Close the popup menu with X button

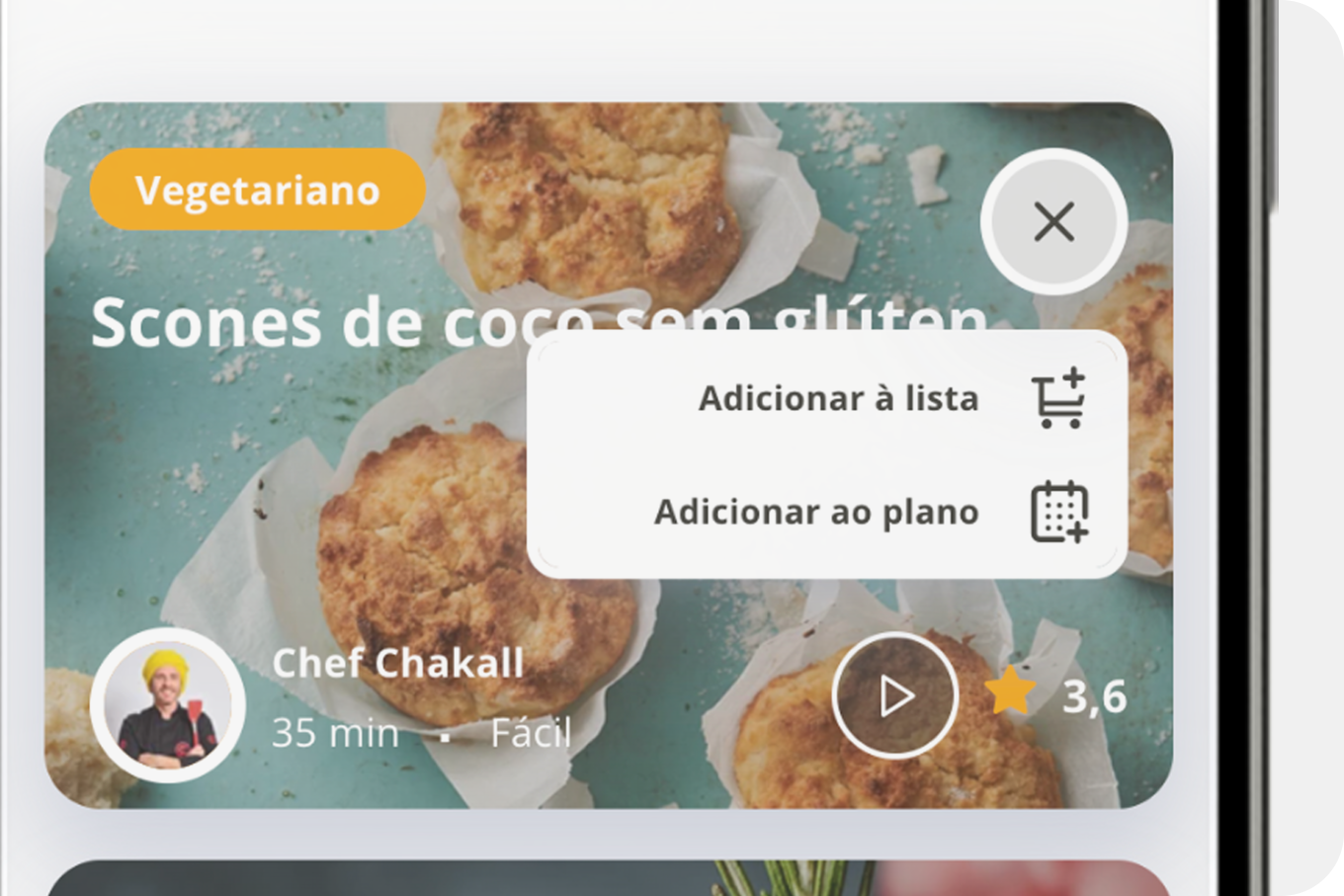(1053, 222)
